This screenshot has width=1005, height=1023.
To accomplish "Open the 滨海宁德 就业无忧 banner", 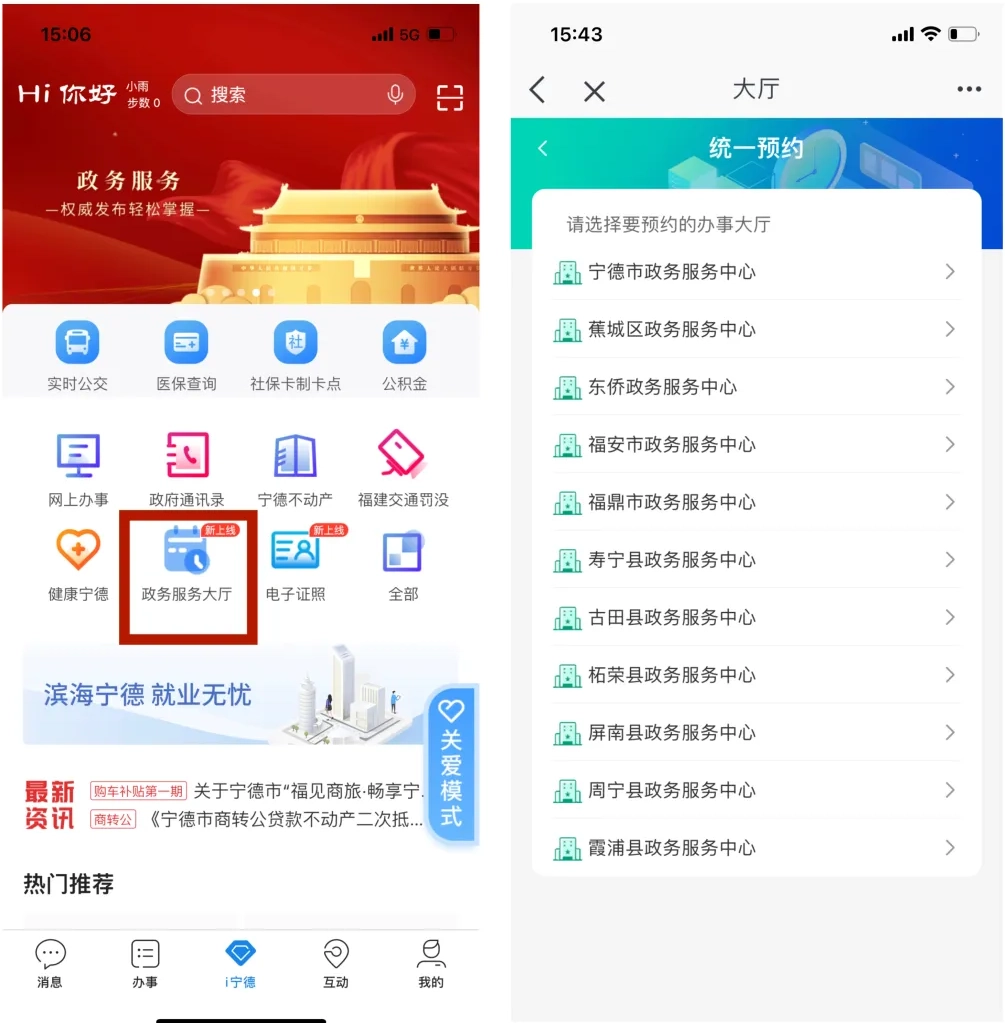I will click(x=220, y=695).
